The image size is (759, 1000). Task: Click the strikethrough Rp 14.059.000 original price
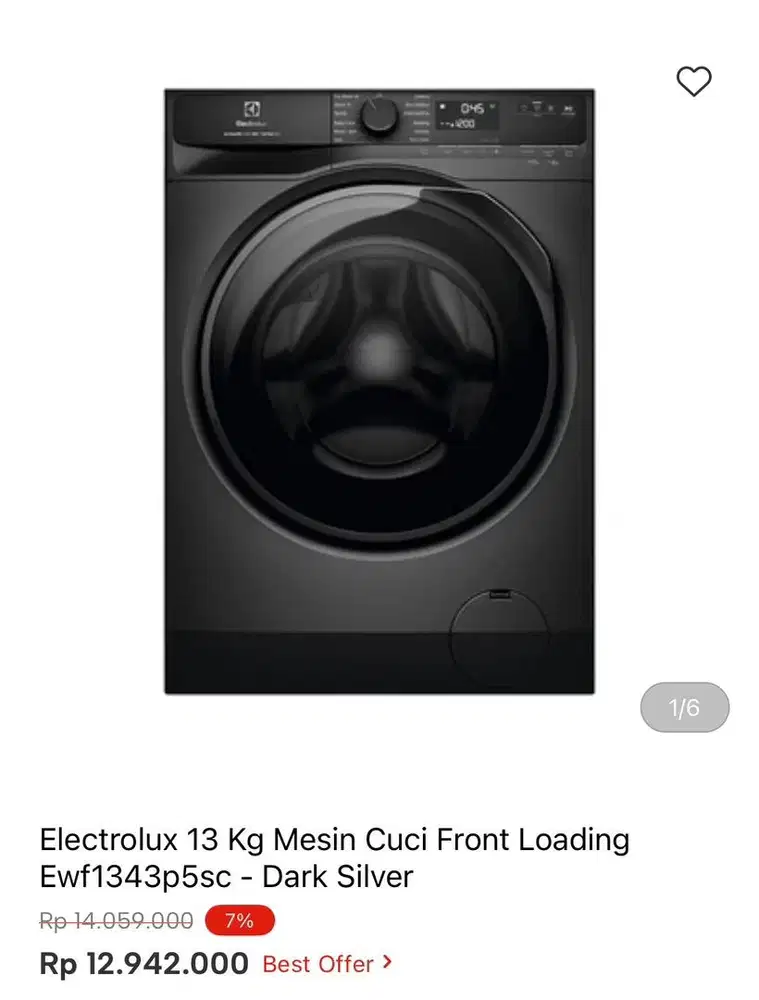112,922
